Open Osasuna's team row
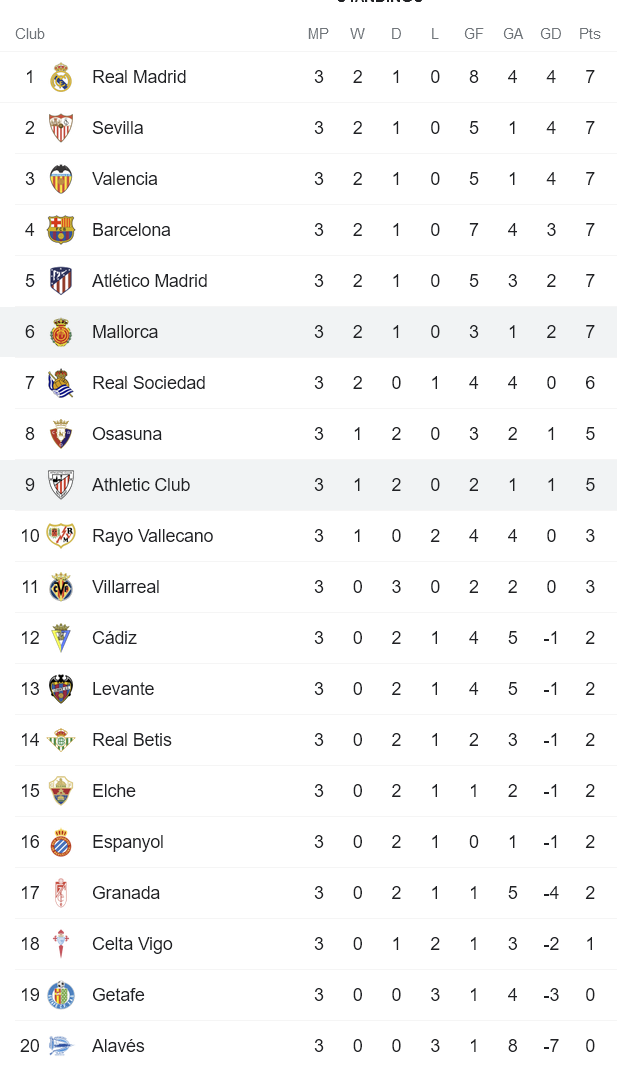This screenshot has height=1088, width=617. click(126, 434)
